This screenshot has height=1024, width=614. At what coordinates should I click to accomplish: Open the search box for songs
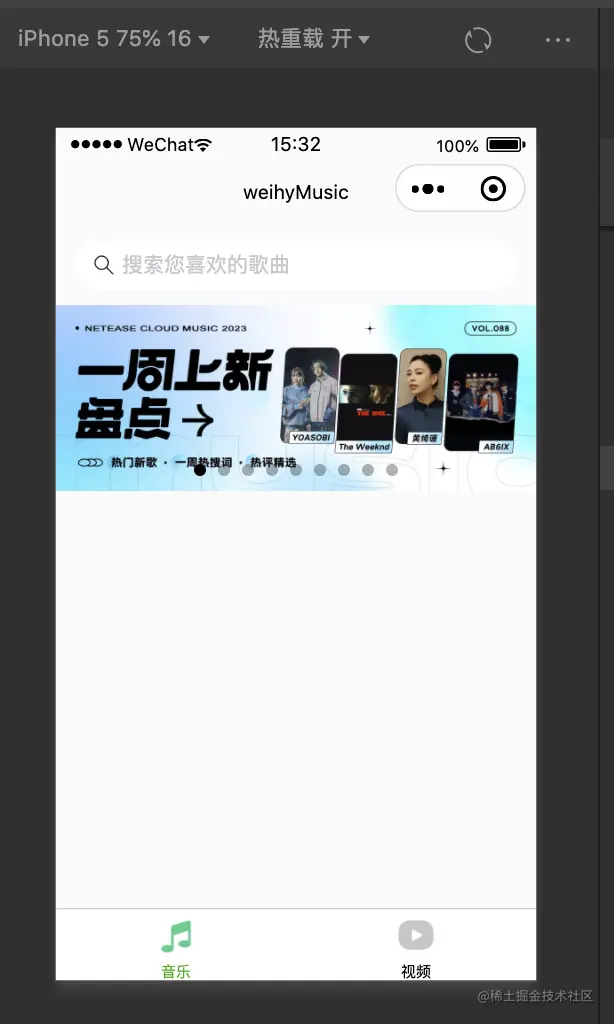(295, 265)
